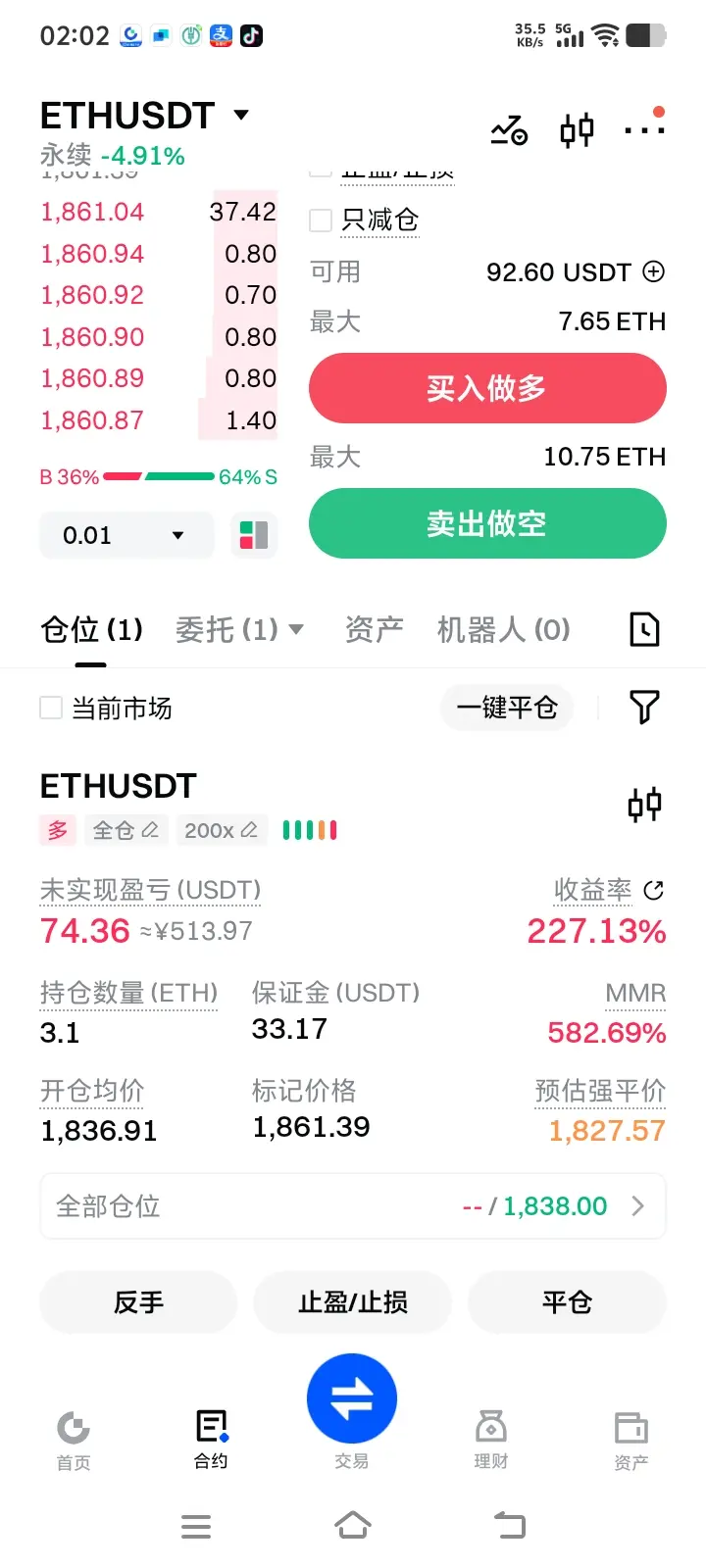Edit the 200x leverage setting
This screenshot has height=1568, width=706.
[221, 830]
